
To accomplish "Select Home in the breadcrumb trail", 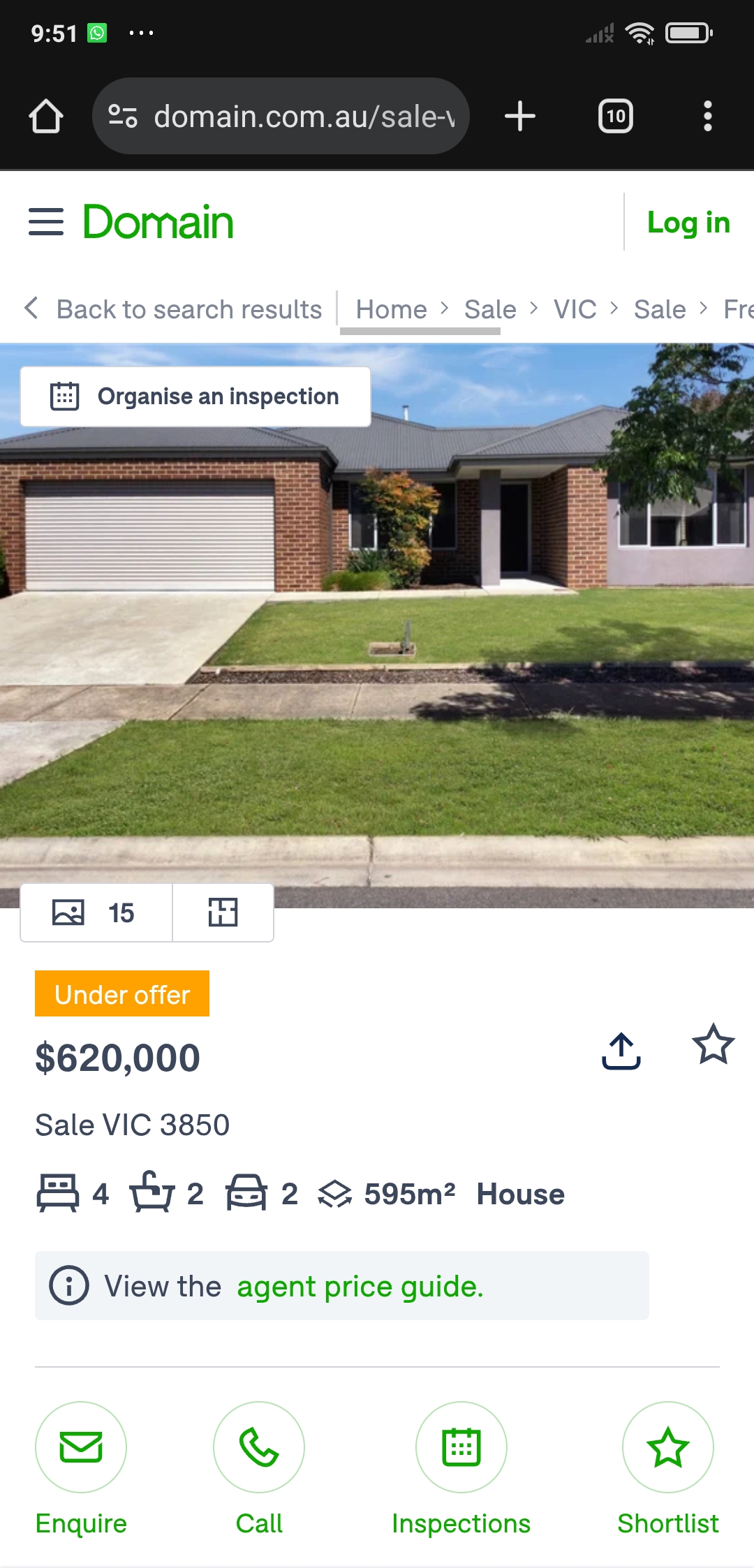I will coord(391,308).
